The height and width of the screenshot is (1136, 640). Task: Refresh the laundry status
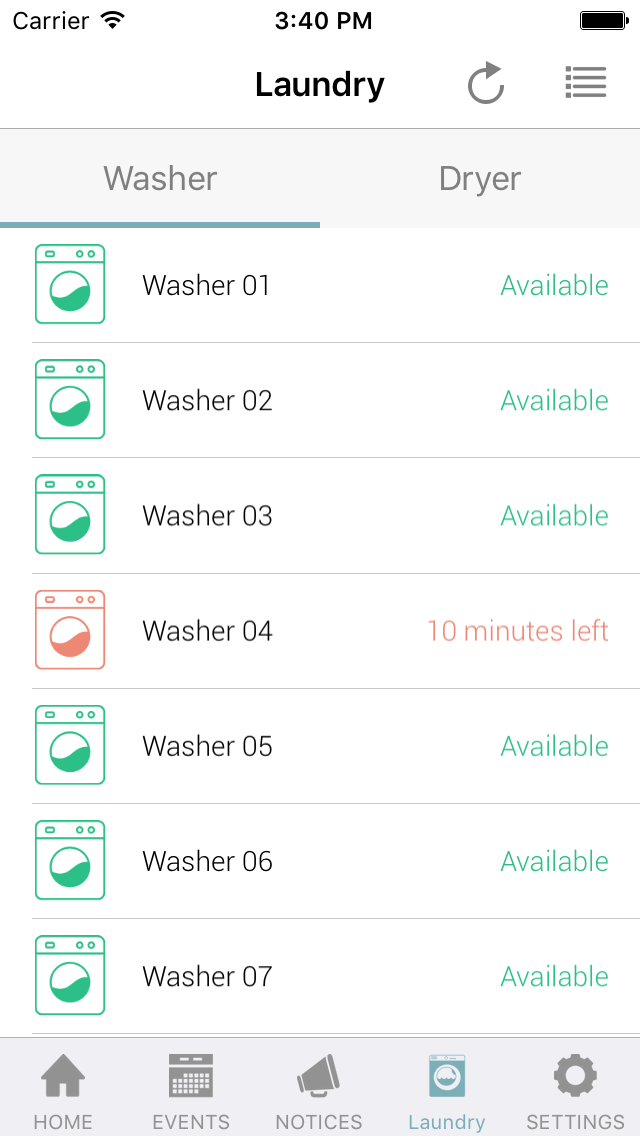(x=485, y=83)
